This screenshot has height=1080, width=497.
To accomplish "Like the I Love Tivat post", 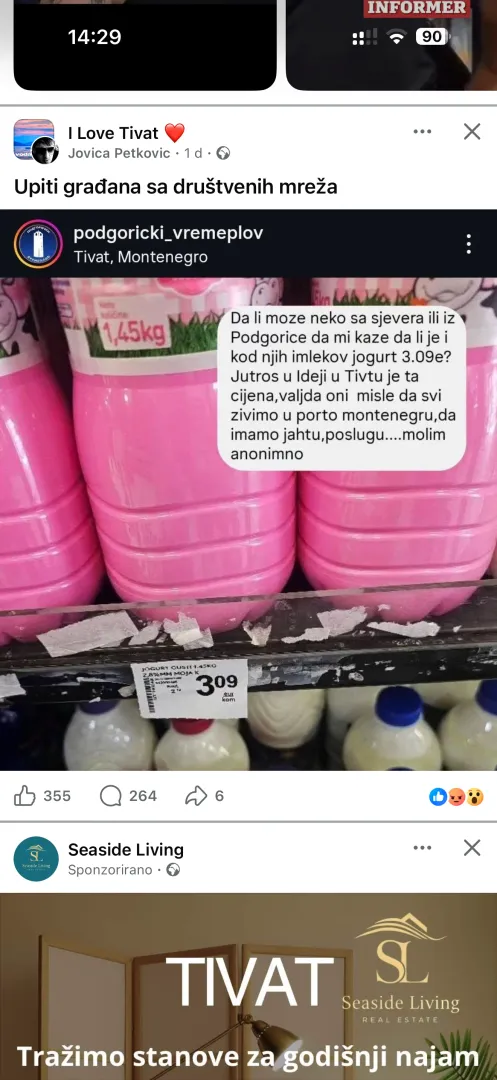I will 42,796.
